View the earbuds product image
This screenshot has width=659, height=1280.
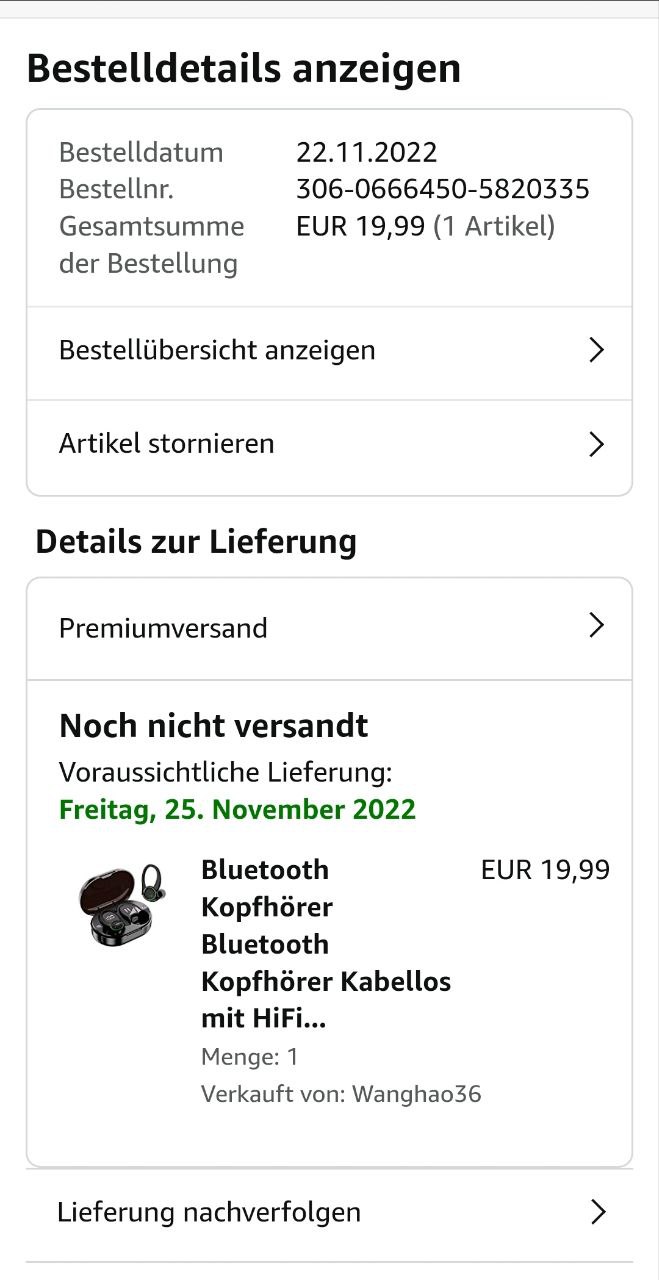(x=121, y=905)
